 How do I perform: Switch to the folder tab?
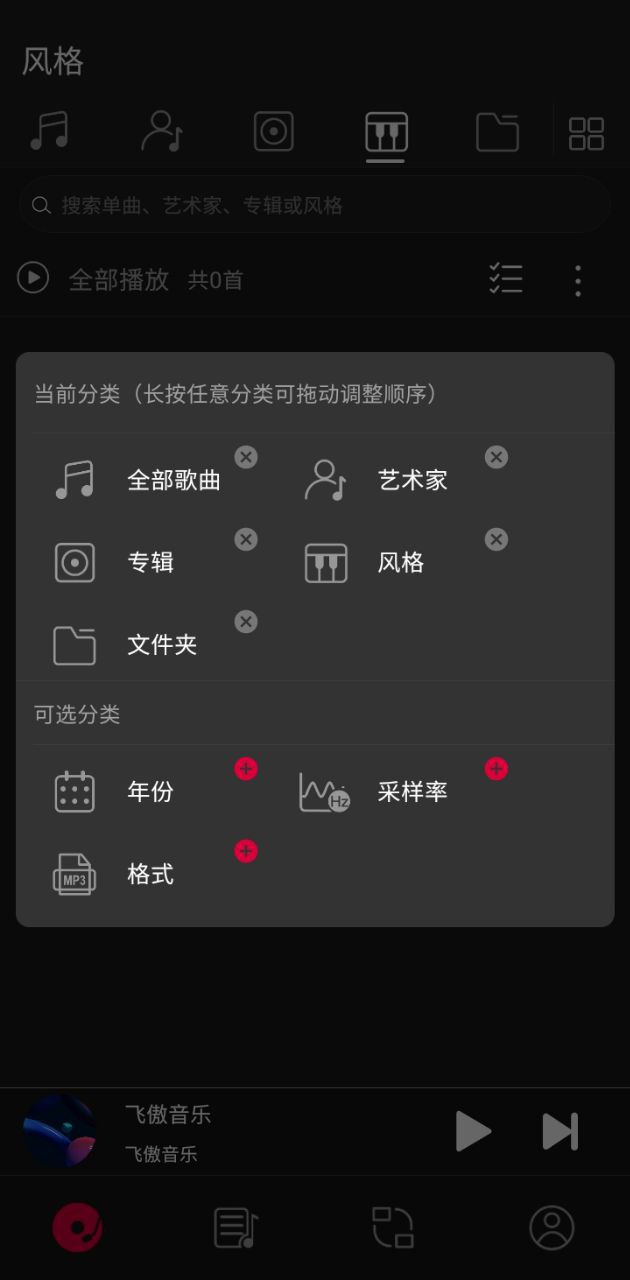point(497,132)
